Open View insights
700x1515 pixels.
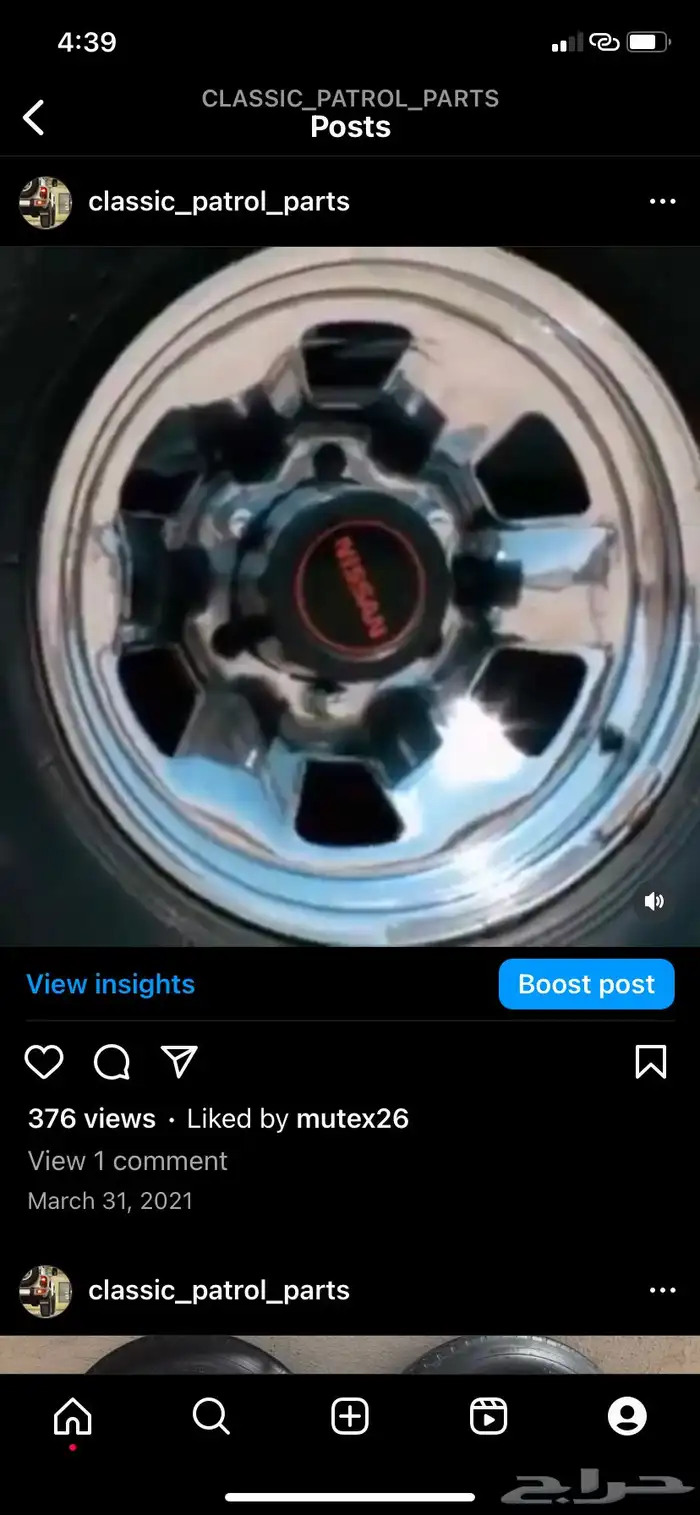coord(110,984)
